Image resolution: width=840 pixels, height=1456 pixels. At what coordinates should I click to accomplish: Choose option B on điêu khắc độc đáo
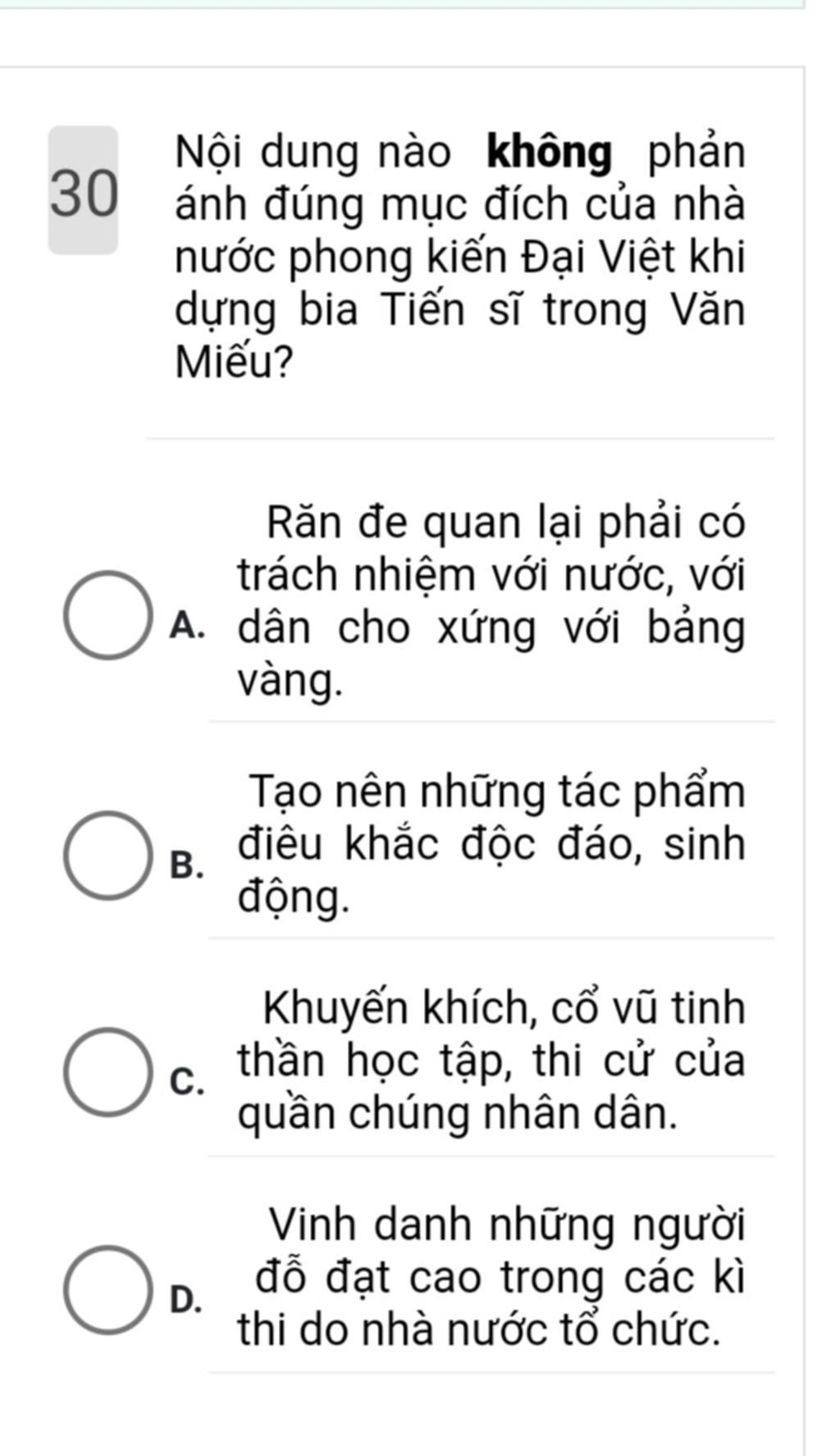[x=107, y=856]
